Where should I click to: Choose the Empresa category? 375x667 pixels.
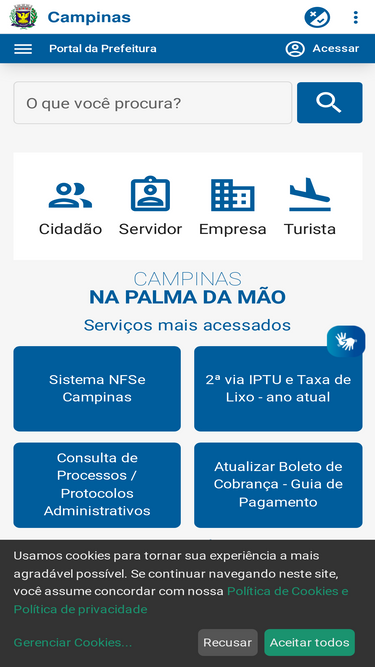(x=233, y=207)
